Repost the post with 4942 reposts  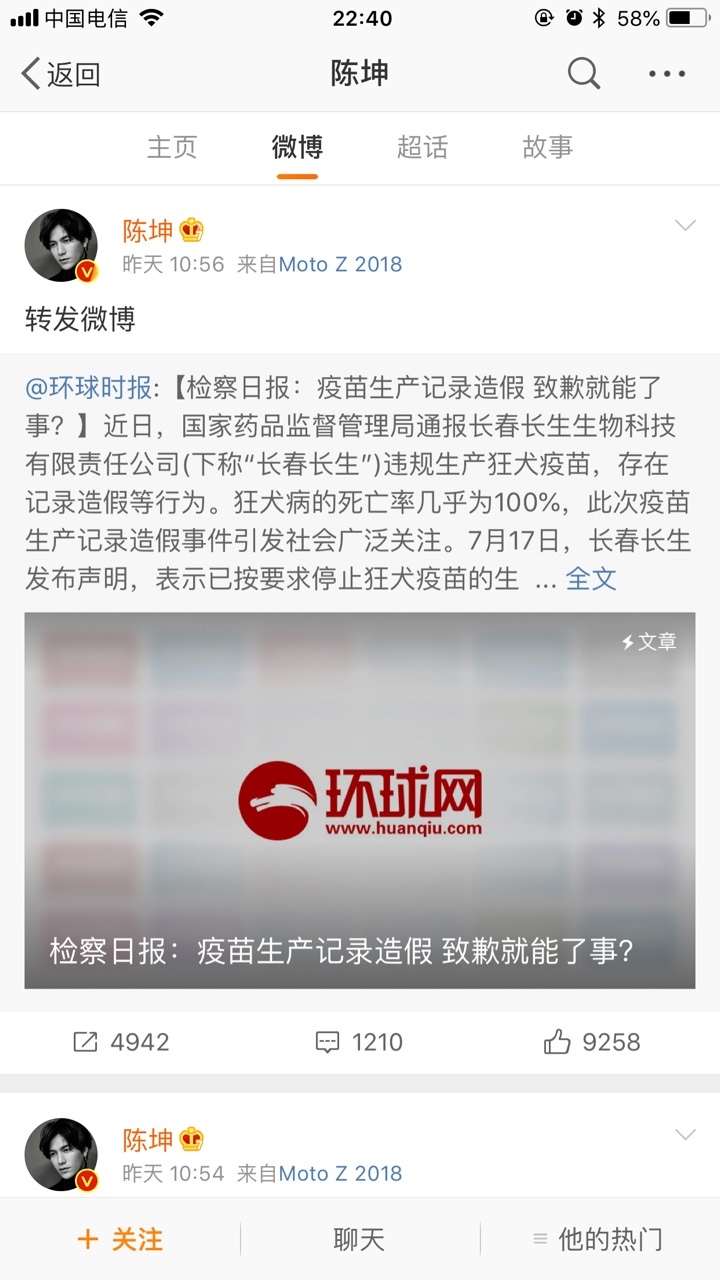pyautogui.click(x=120, y=1042)
